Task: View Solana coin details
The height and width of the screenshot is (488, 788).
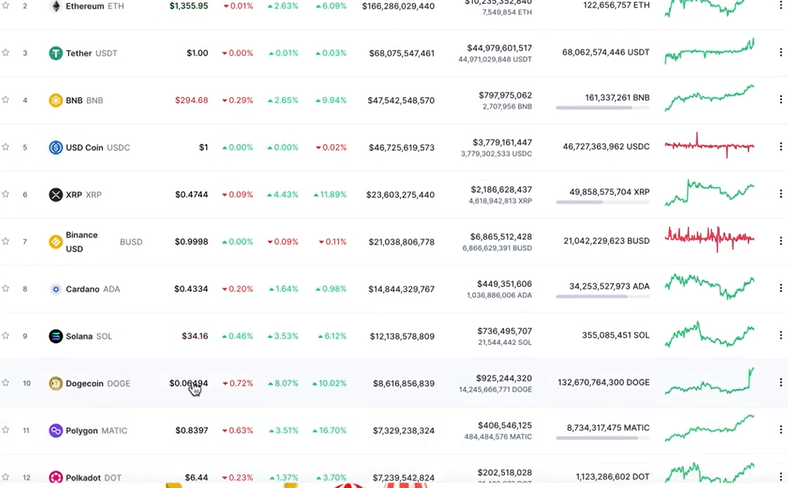Action: (x=80, y=336)
